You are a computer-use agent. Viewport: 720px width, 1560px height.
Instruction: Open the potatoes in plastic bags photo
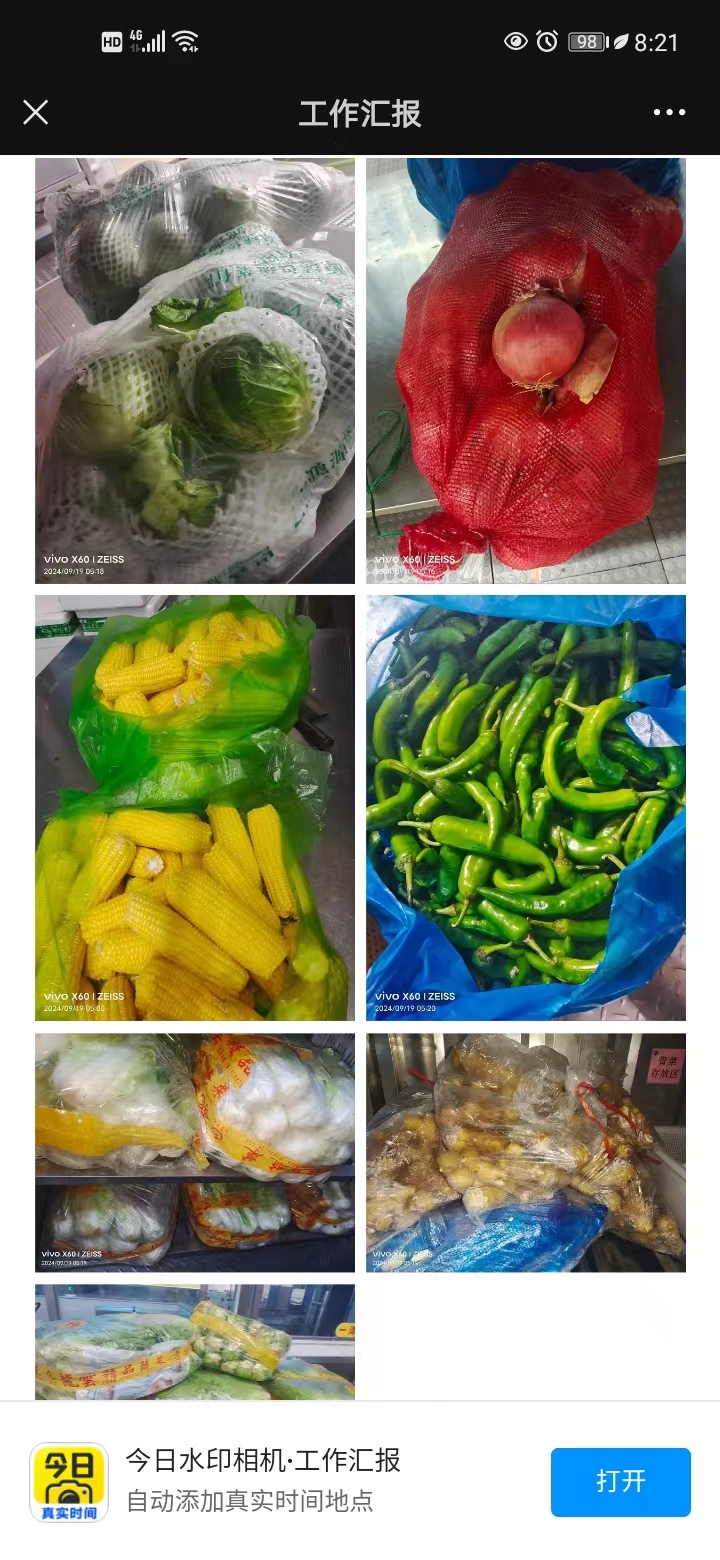(525, 1152)
